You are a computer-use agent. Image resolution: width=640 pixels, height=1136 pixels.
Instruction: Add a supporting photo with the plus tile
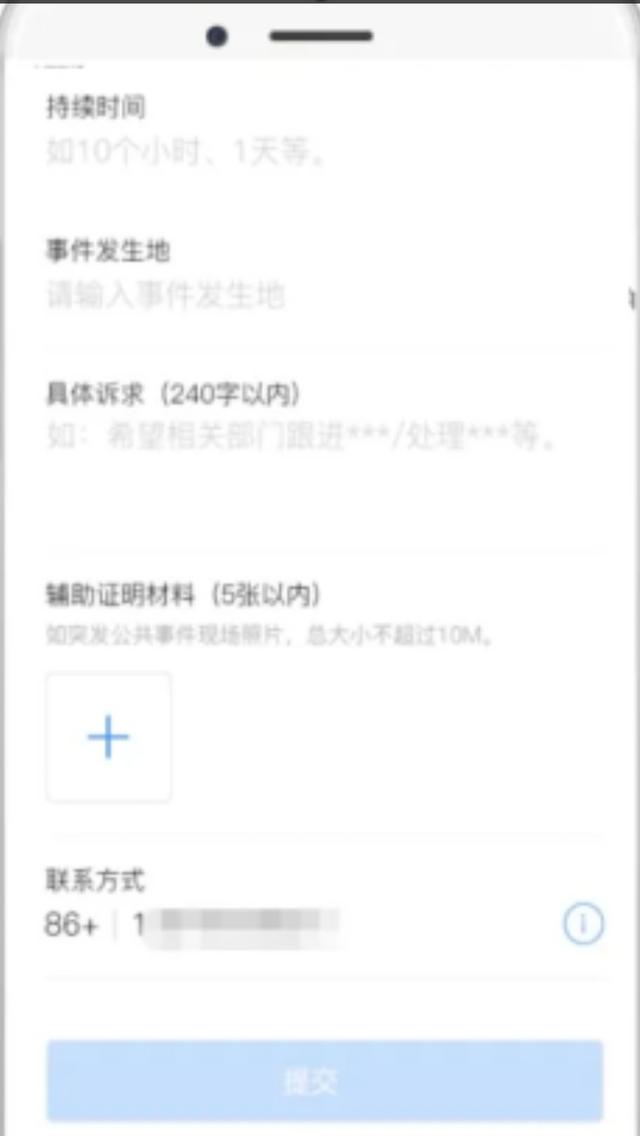click(x=108, y=738)
